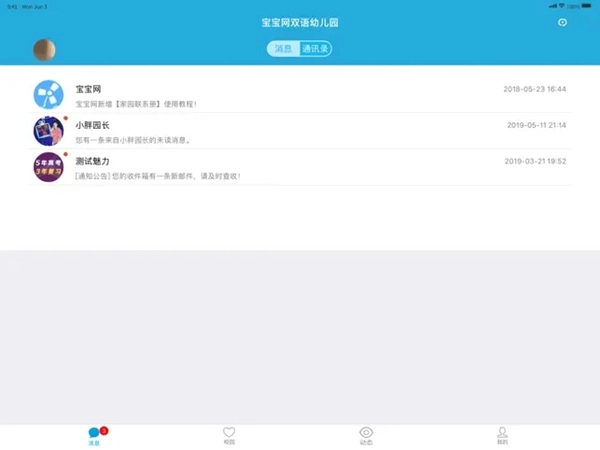Go to the 消息 bottom tab

click(x=95, y=435)
